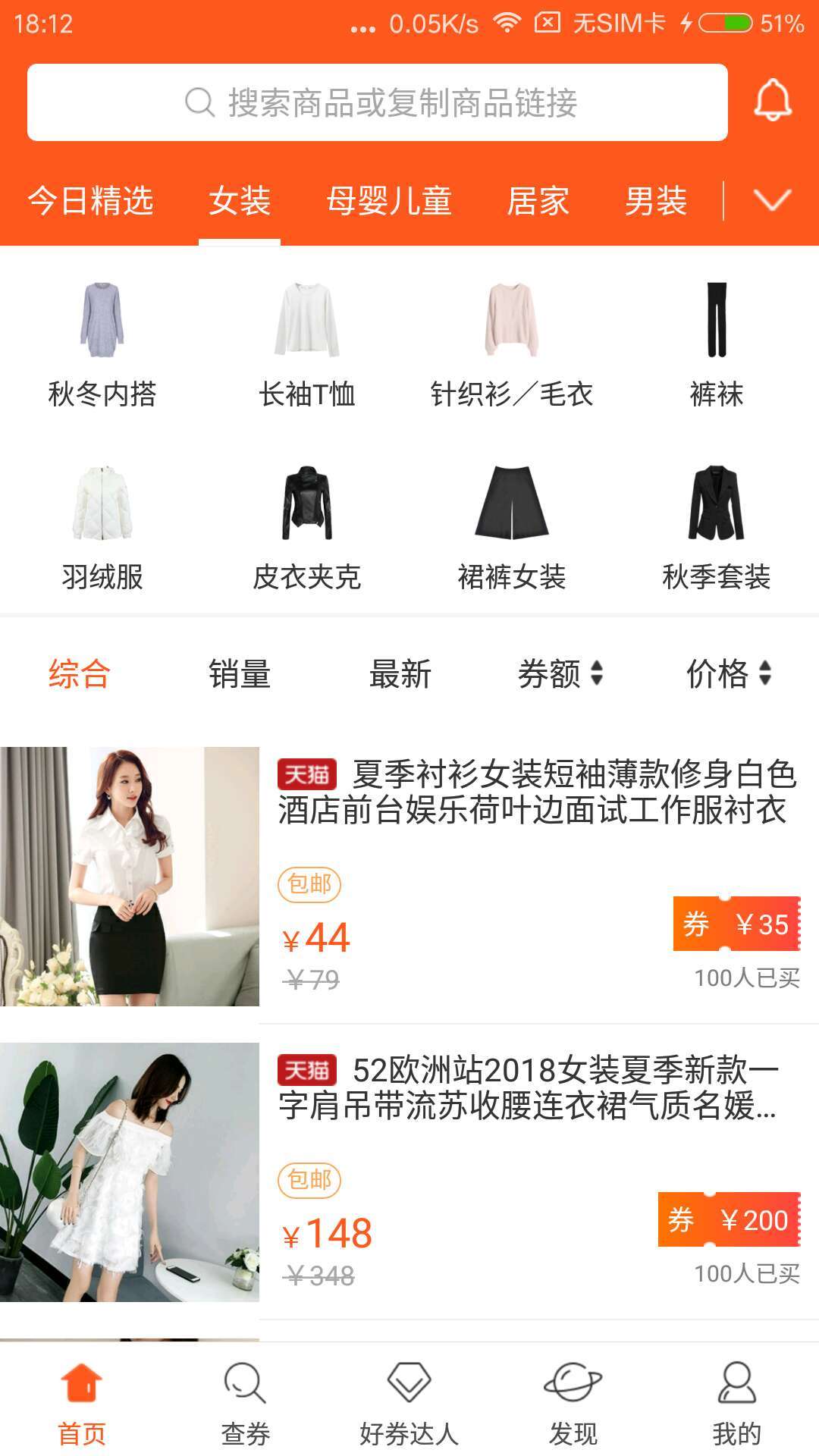Select the 综合 comprehensive sort
819x1456 pixels.
[x=78, y=674]
